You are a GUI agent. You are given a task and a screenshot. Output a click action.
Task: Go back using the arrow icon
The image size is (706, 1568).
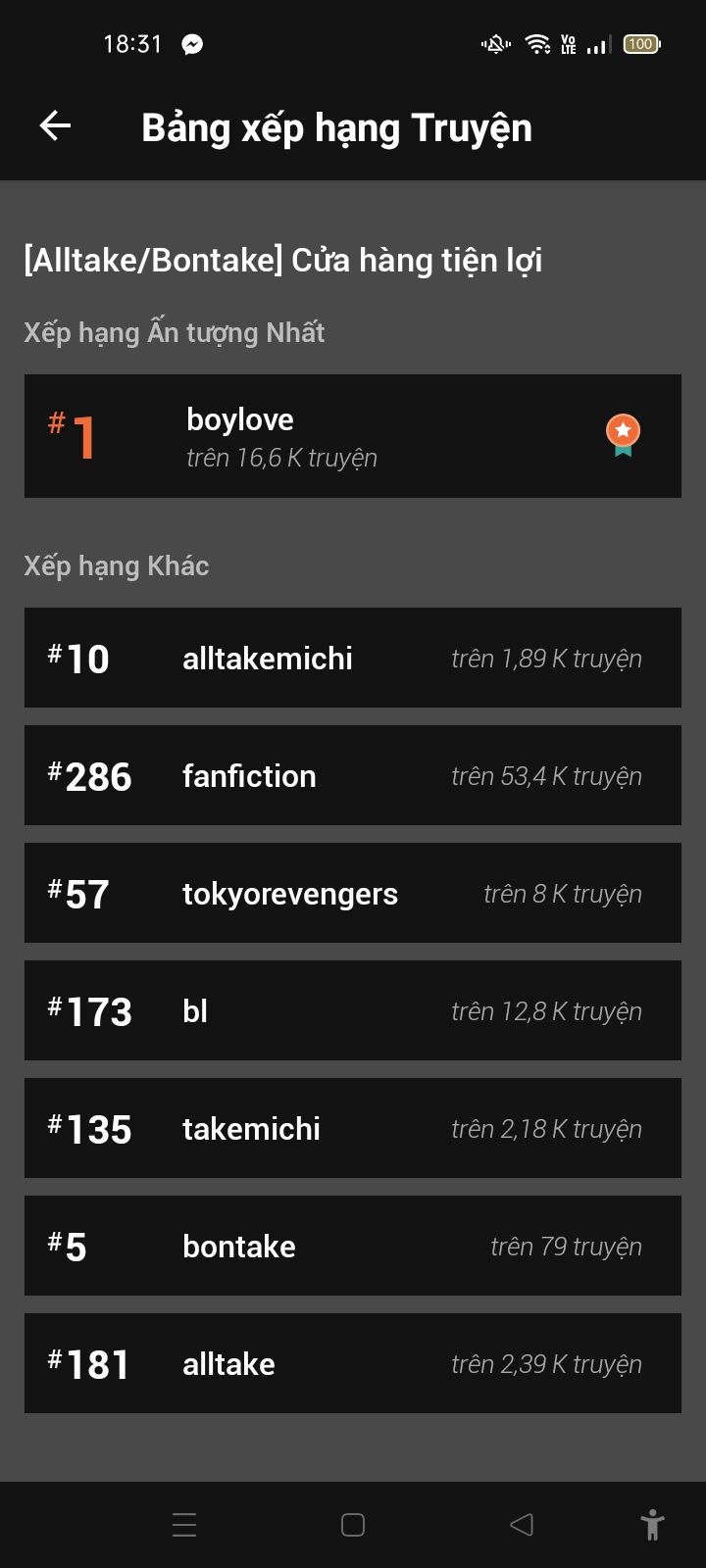coord(55,125)
